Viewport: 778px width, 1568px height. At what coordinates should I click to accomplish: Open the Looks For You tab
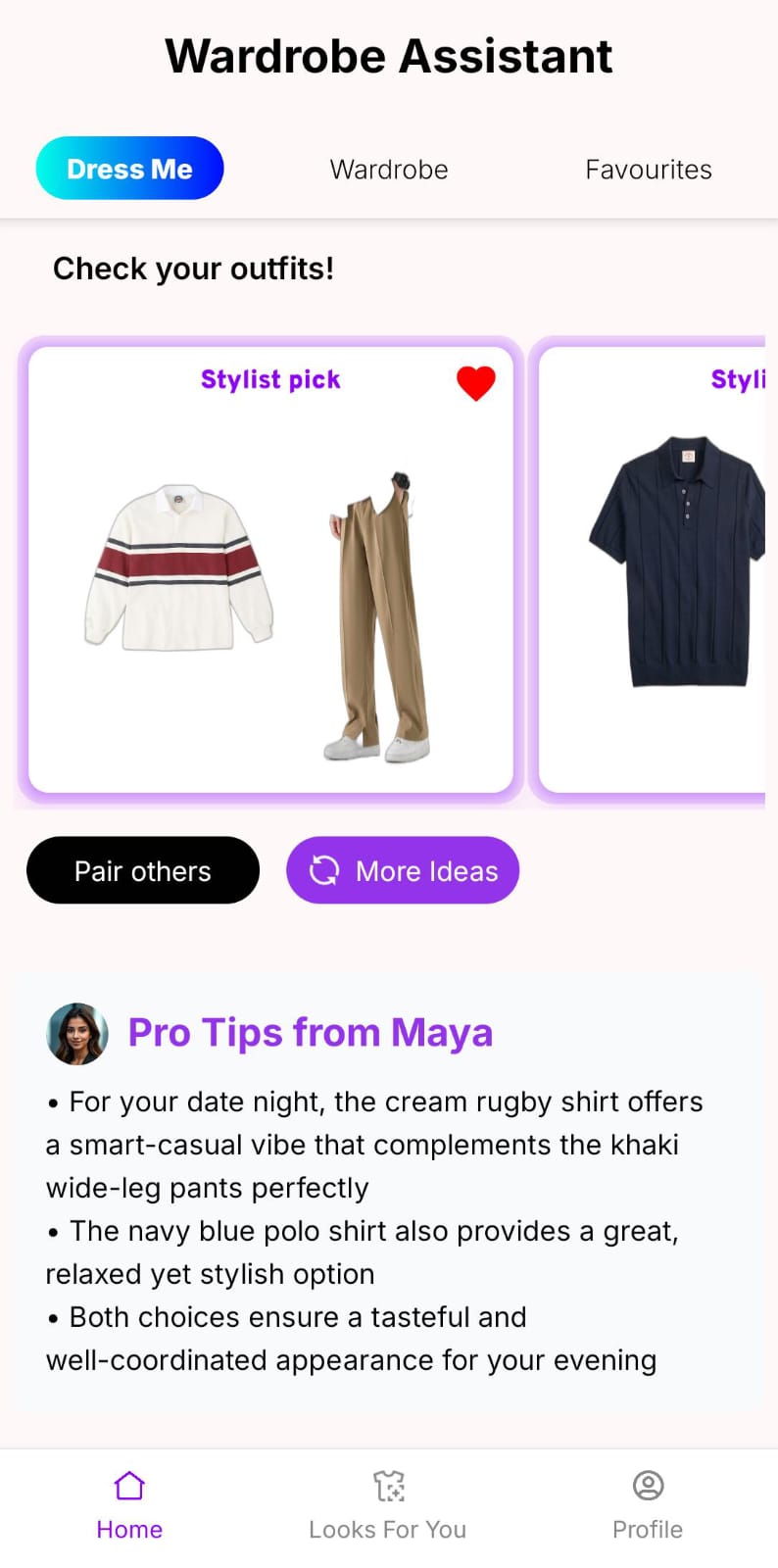click(x=388, y=1504)
